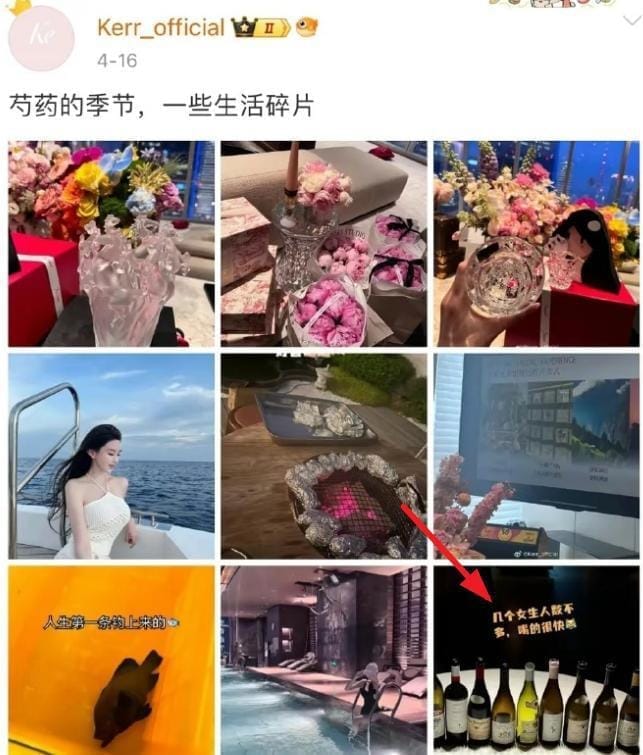Open the photo of hand holding crystal glass
This screenshot has width=643, height=755.
(537, 243)
